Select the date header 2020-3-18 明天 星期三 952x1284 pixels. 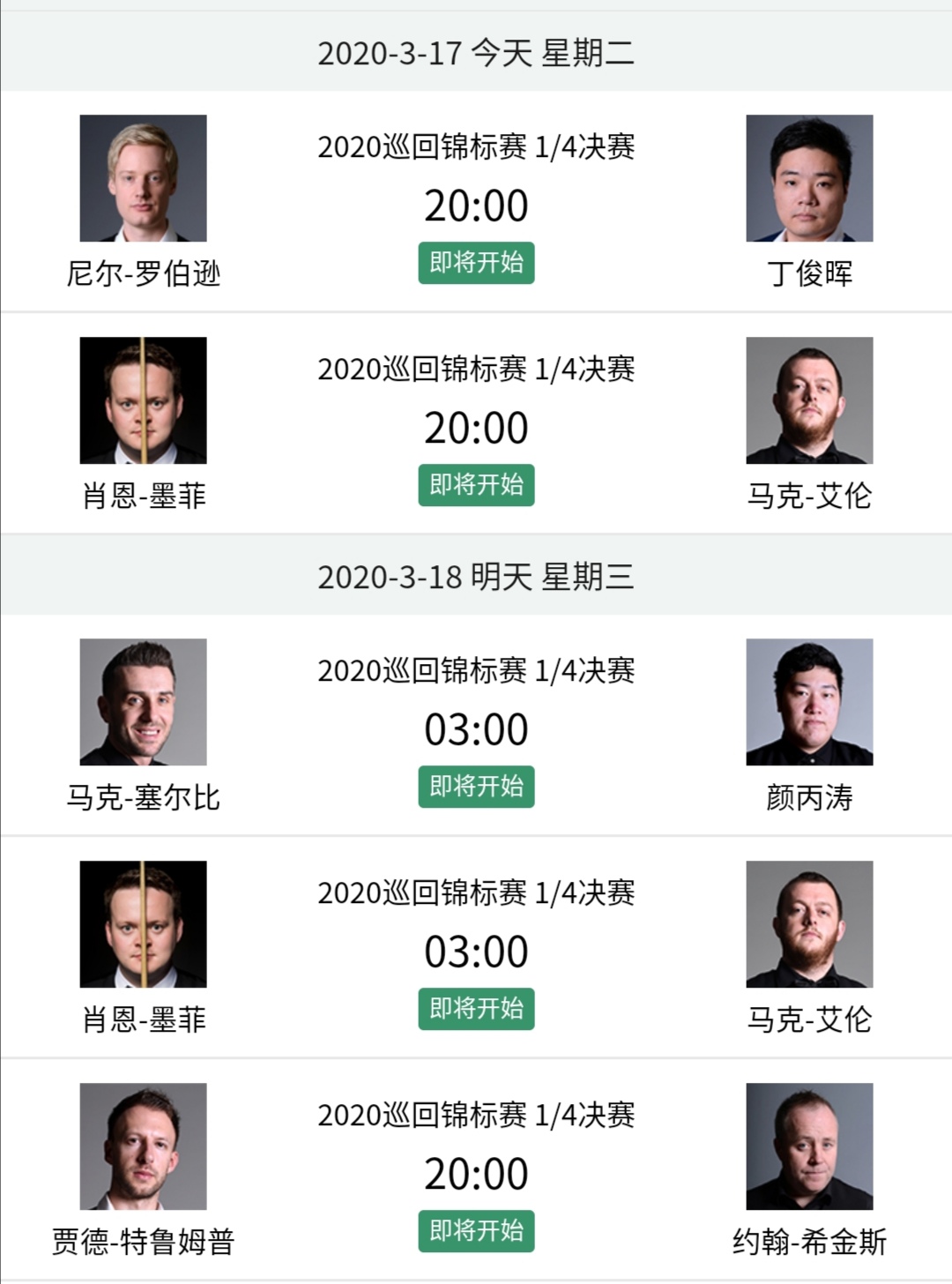point(476,578)
